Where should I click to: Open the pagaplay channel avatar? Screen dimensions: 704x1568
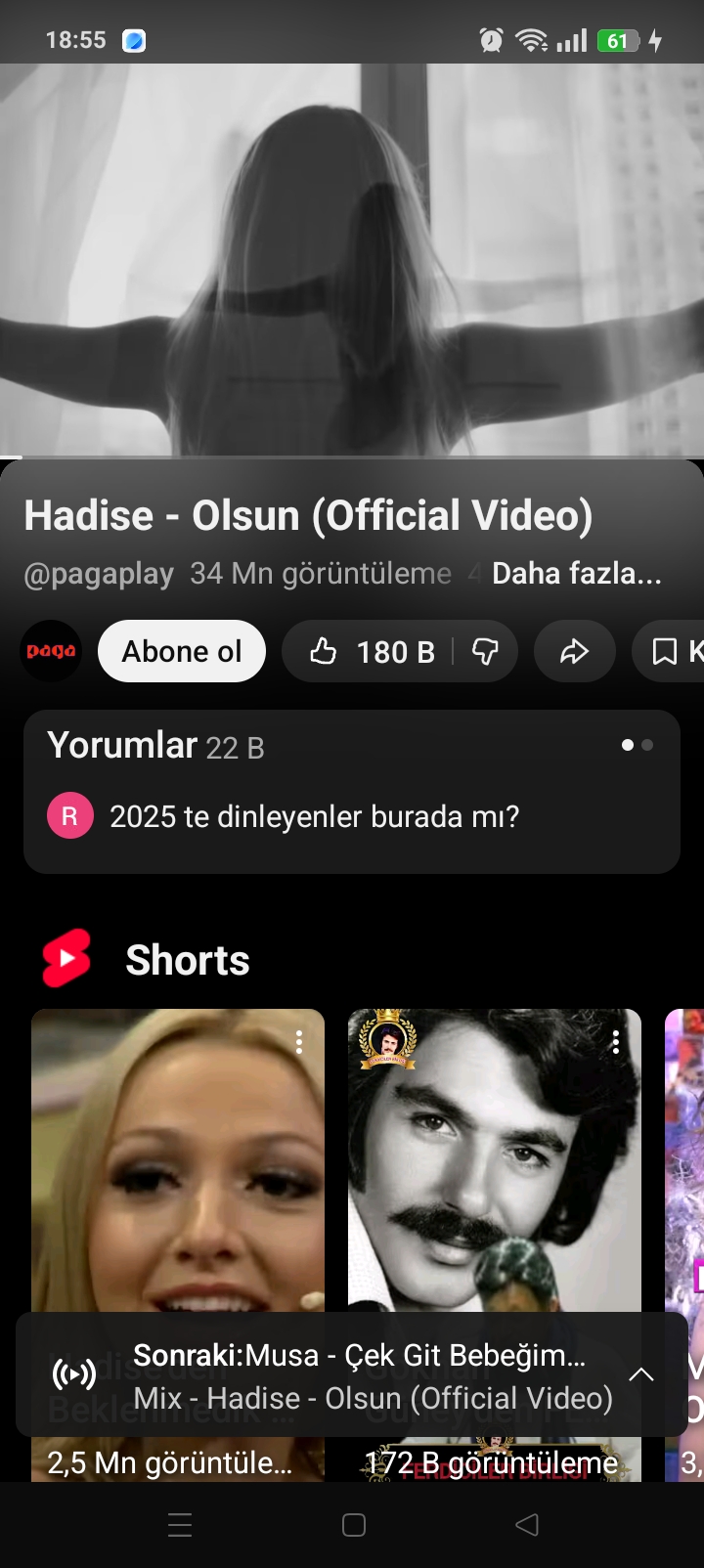51,651
